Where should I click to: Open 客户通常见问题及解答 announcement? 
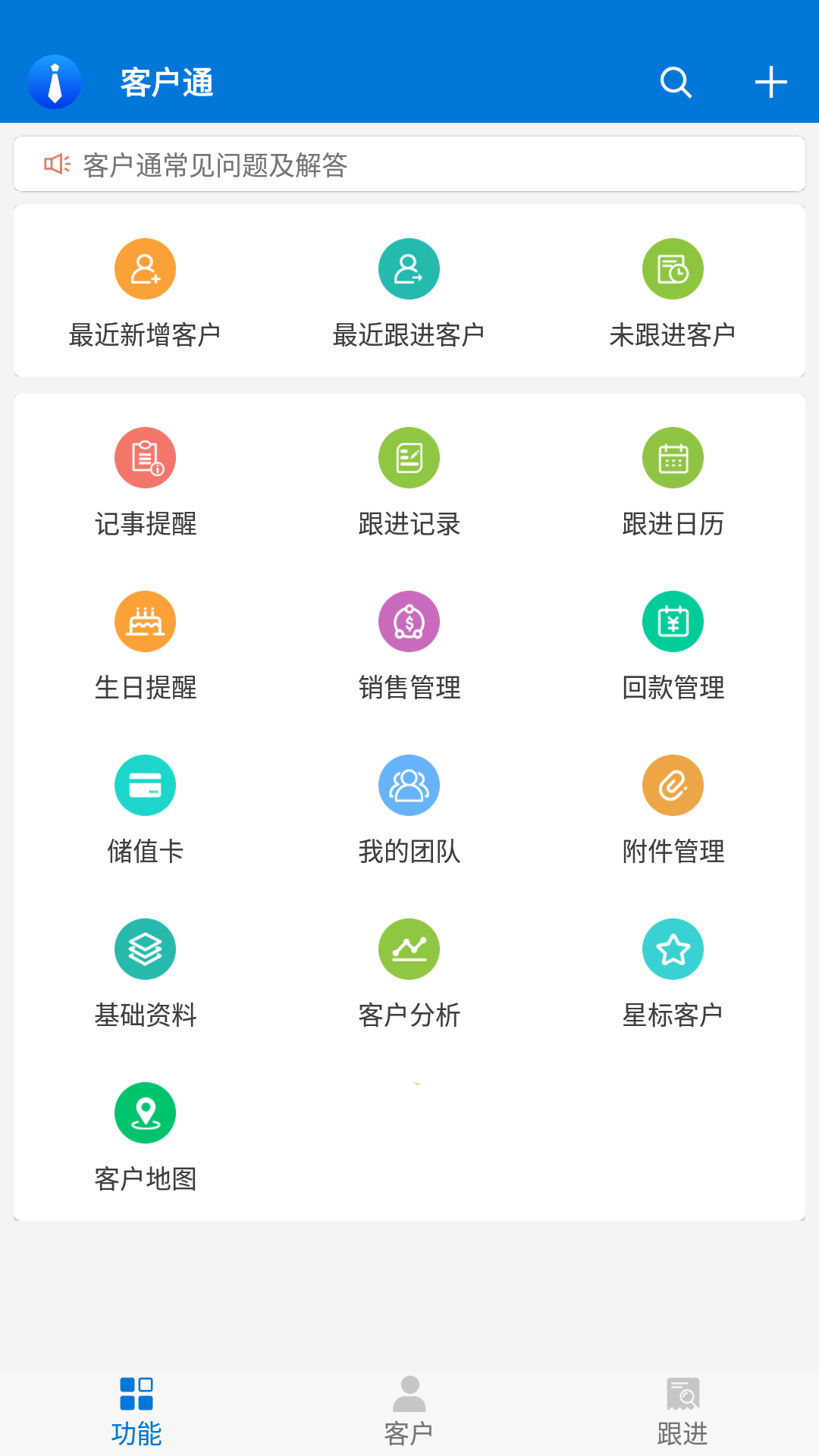(x=409, y=163)
